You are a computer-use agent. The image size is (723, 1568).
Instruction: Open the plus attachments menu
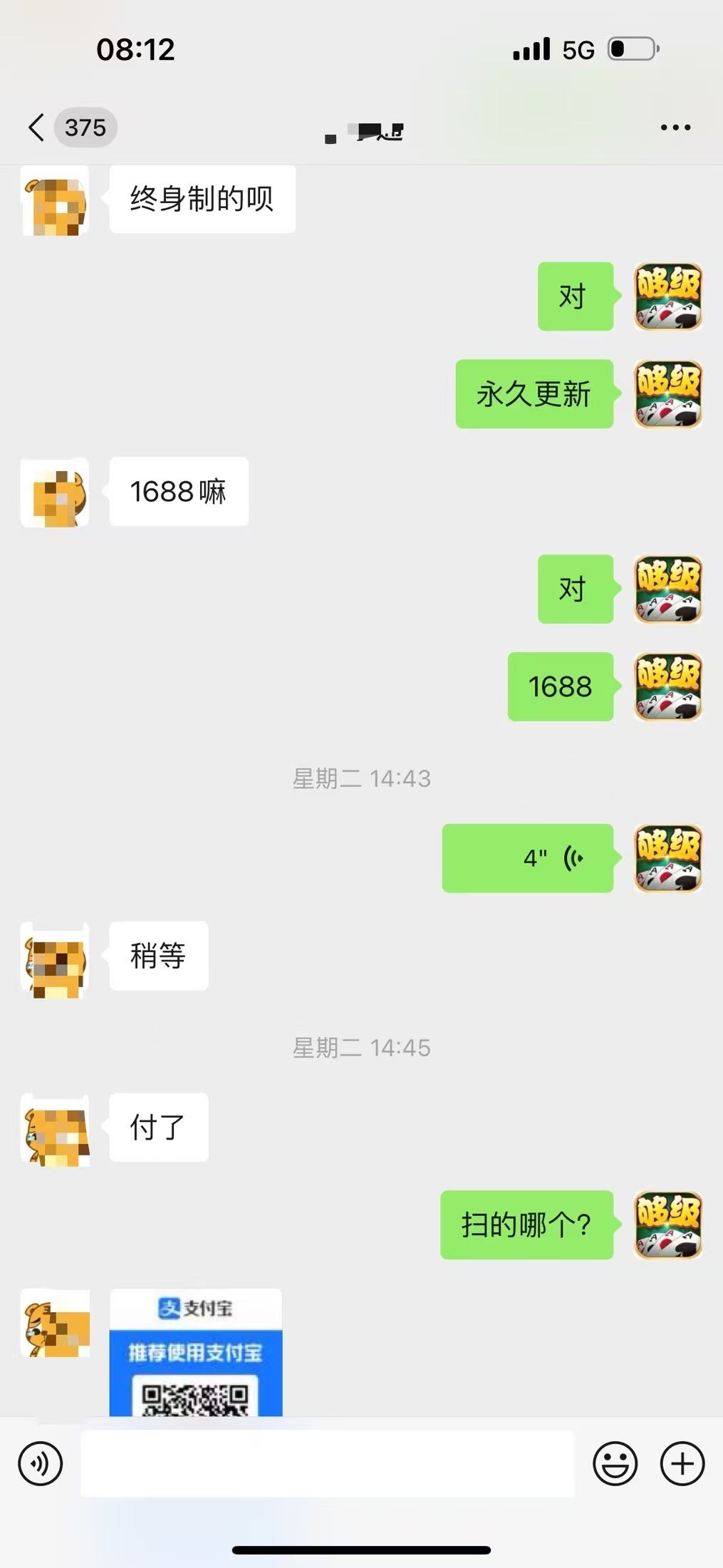click(x=682, y=1465)
